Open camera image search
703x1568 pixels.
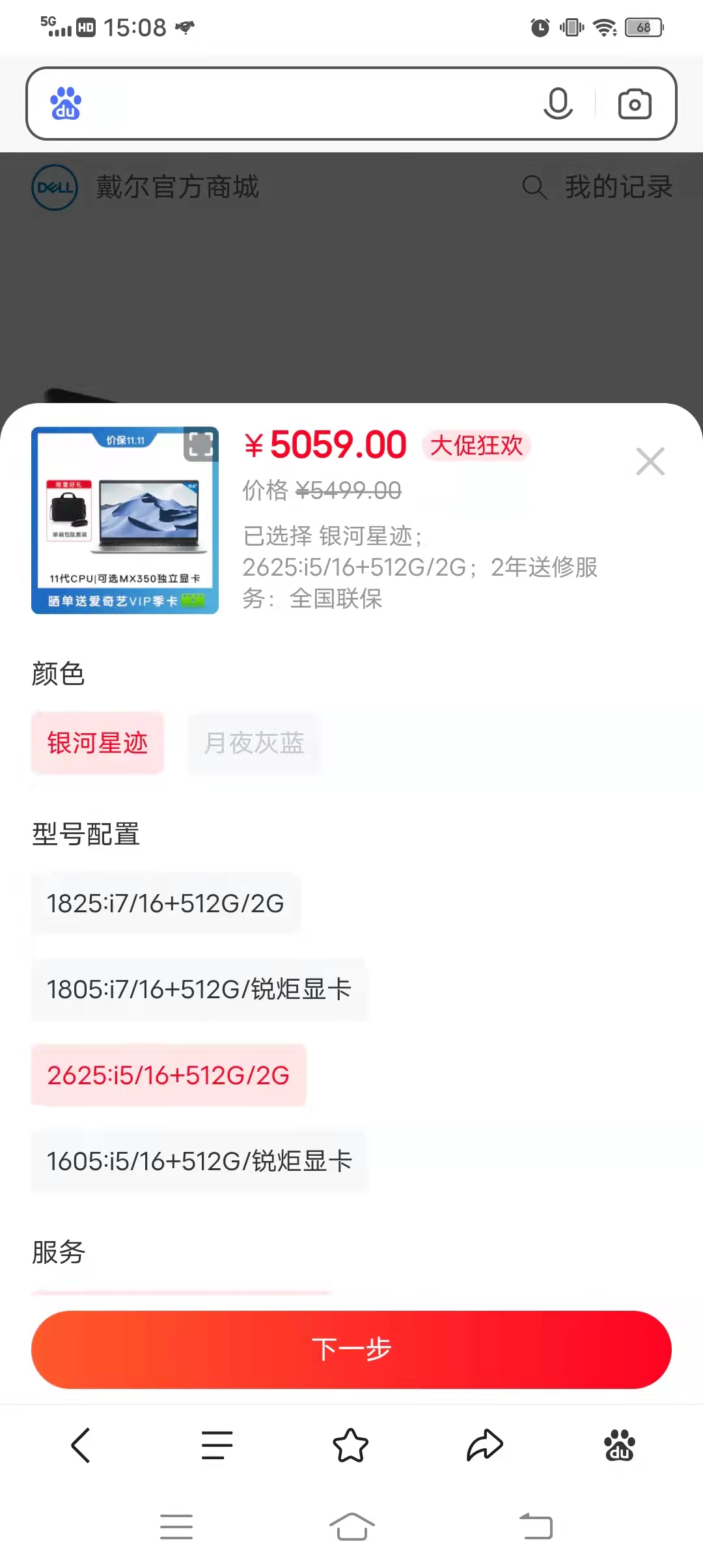coord(635,104)
